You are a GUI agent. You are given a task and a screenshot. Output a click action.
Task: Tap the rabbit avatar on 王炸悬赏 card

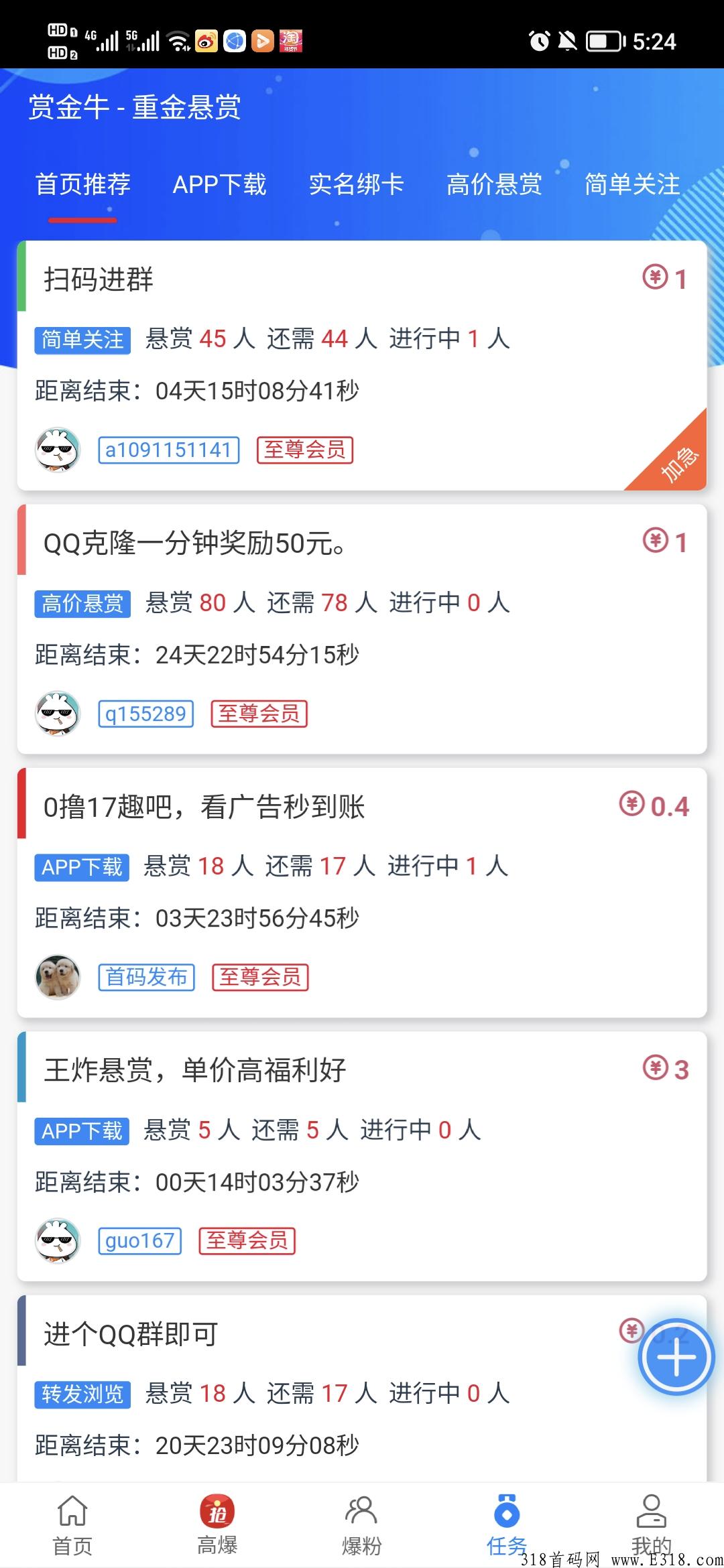(x=58, y=1240)
